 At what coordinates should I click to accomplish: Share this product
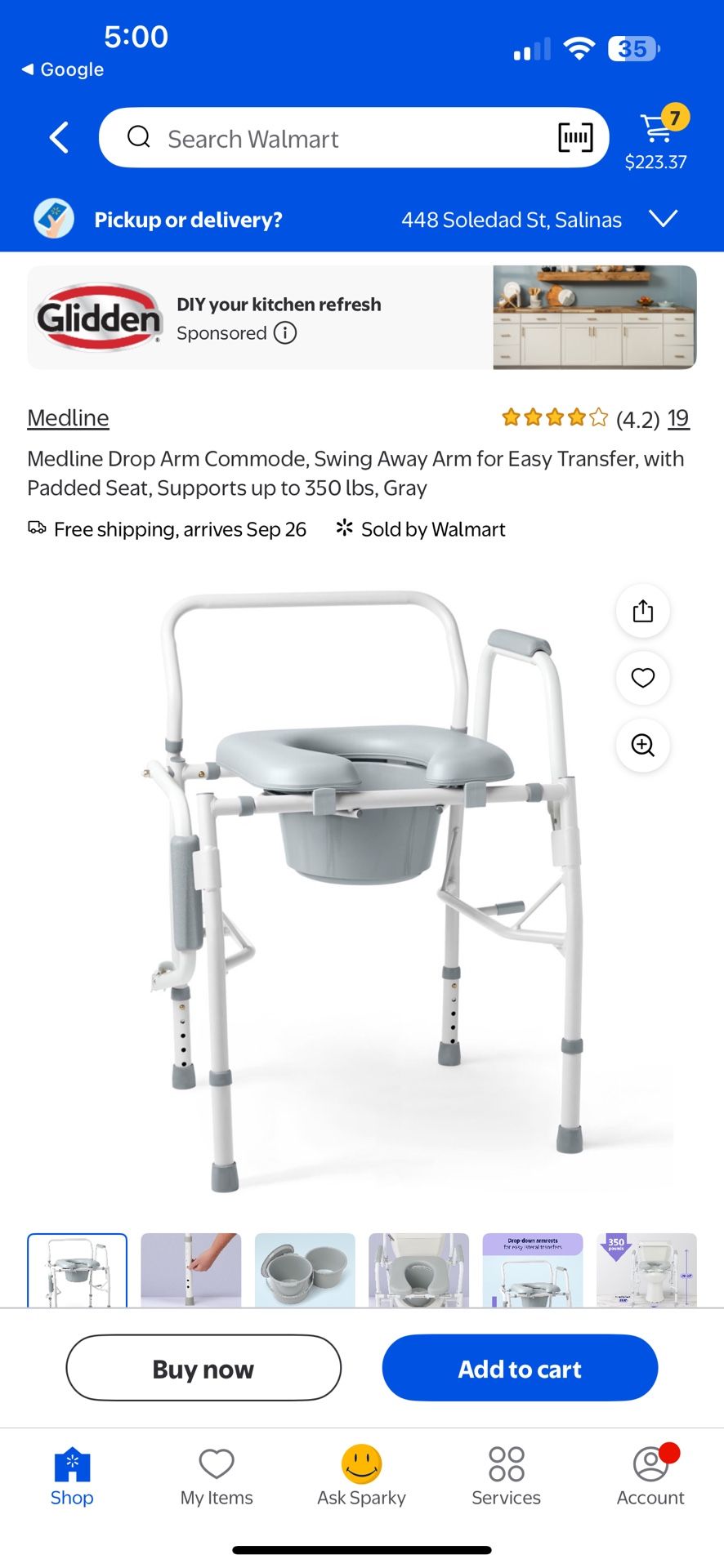(643, 611)
